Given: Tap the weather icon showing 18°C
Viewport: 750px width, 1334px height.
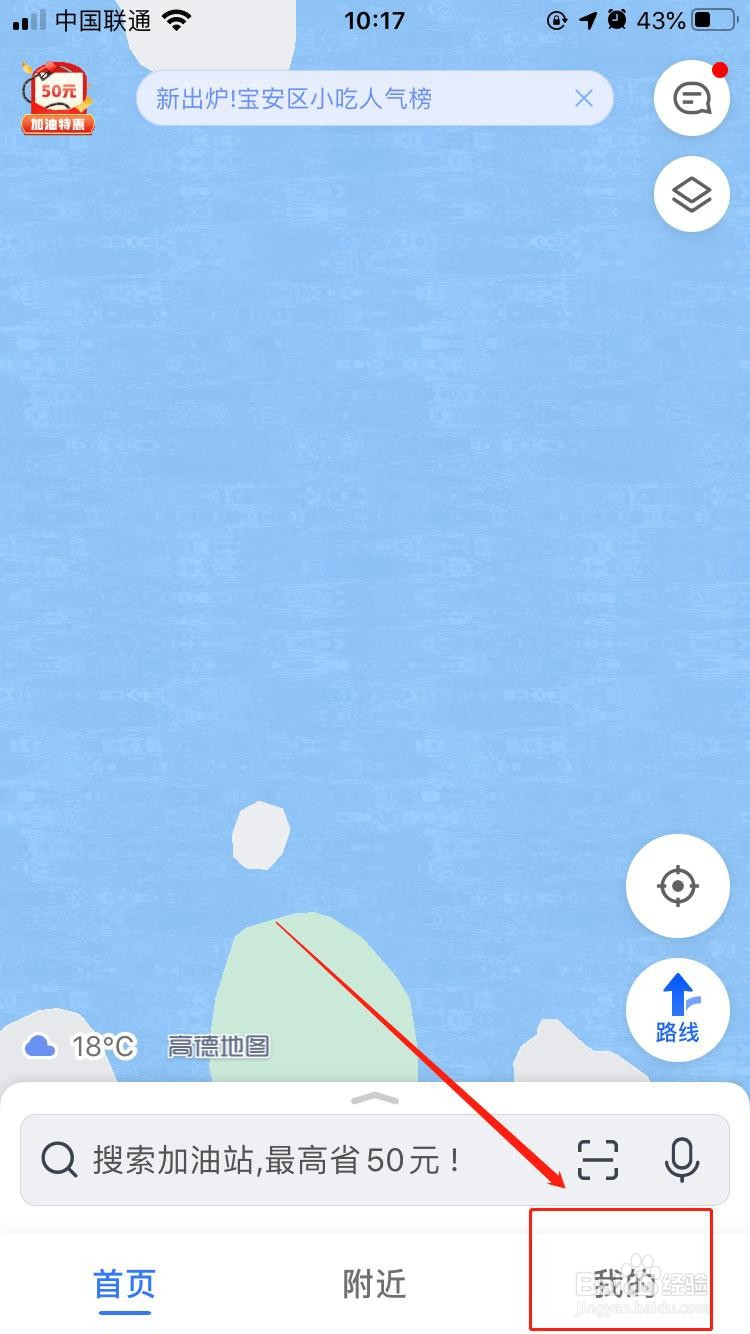Looking at the screenshot, I should pos(40,1046).
